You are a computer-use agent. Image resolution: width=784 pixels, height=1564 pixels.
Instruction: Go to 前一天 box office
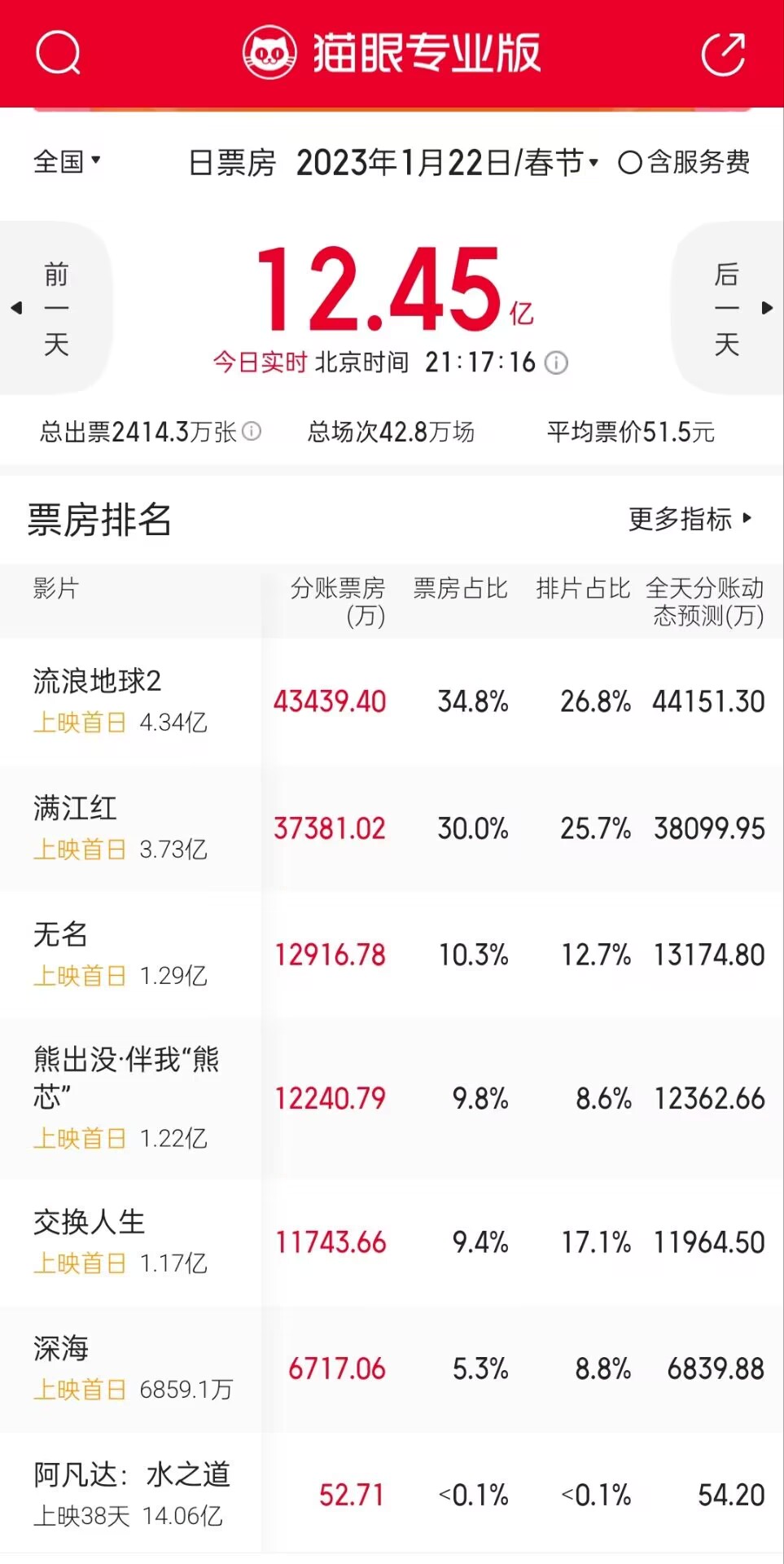click(54, 309)
